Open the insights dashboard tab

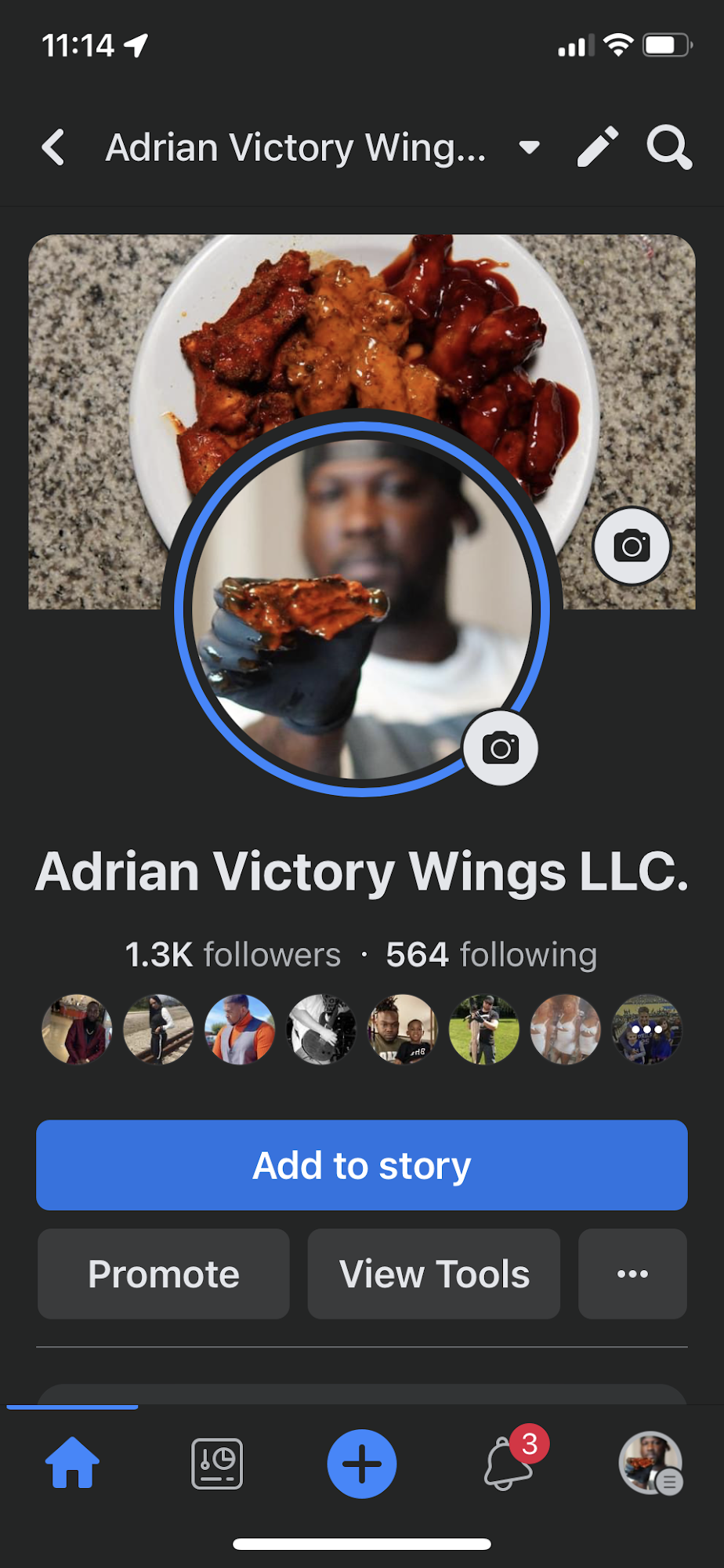point(217,1463)
